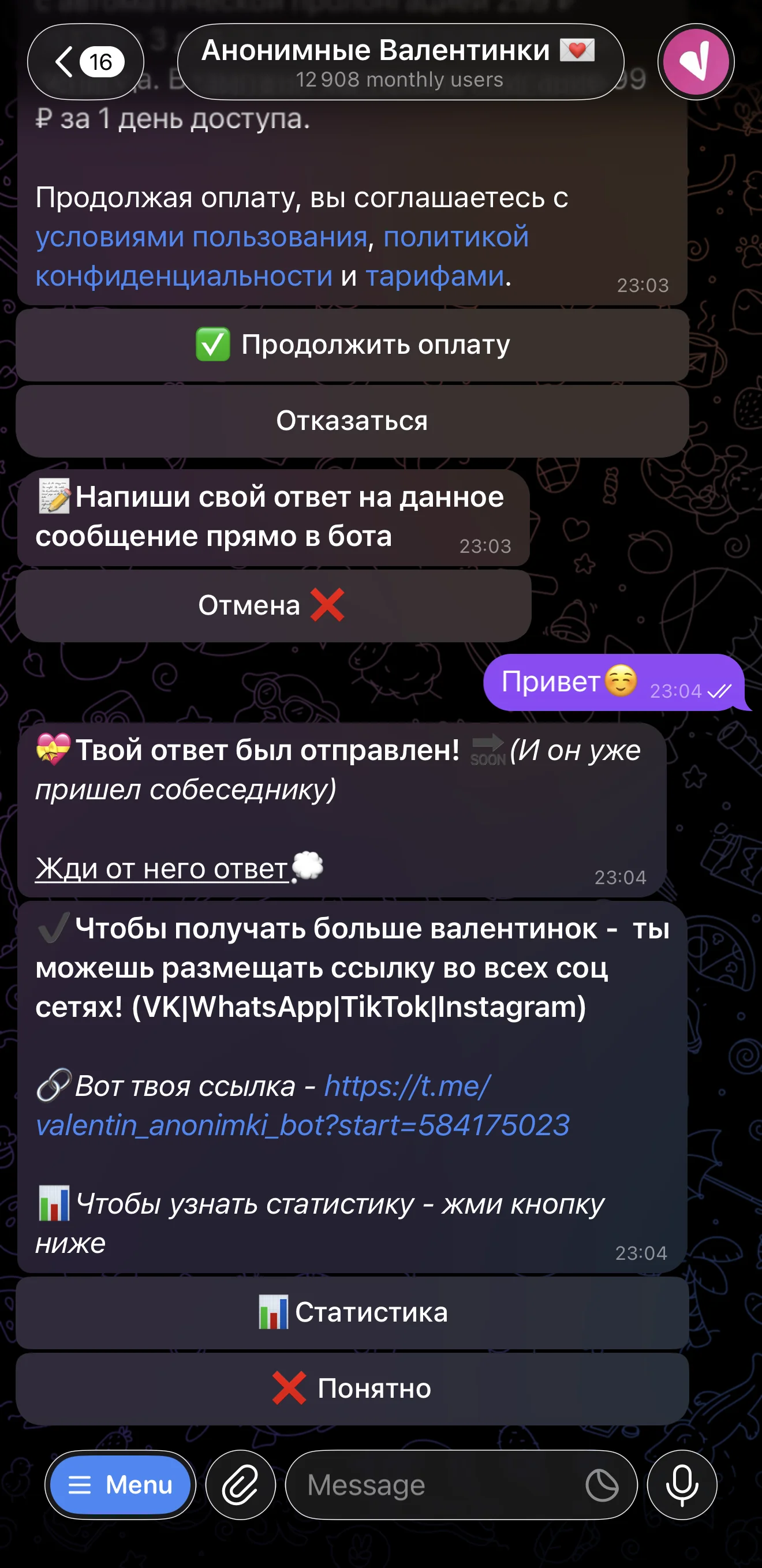Open the bot Menu button
Screen dimensions: 762x1568
click(120, 1485)
